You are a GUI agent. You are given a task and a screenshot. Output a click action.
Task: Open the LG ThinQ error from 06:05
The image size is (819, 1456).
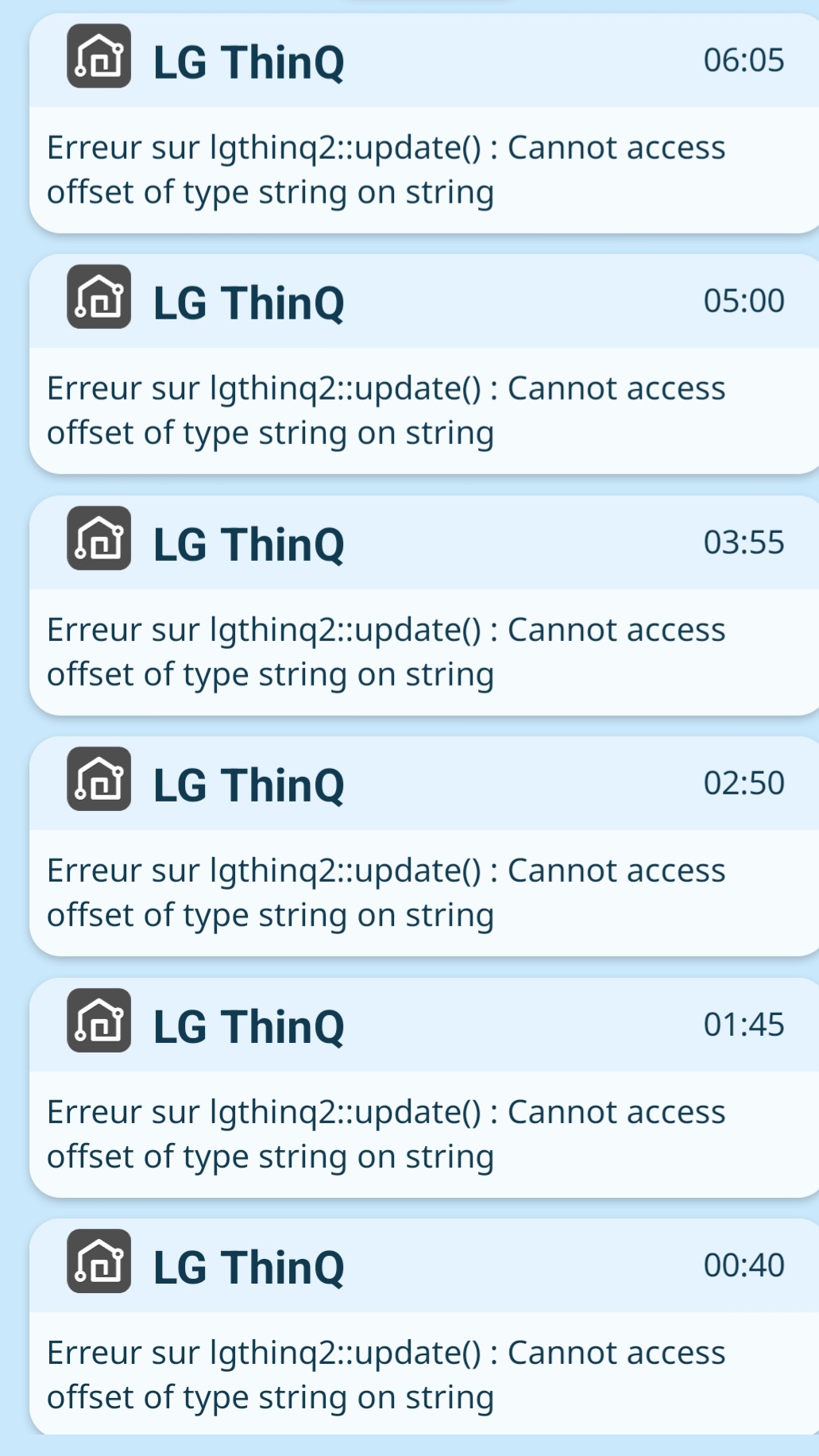point(424,123)
